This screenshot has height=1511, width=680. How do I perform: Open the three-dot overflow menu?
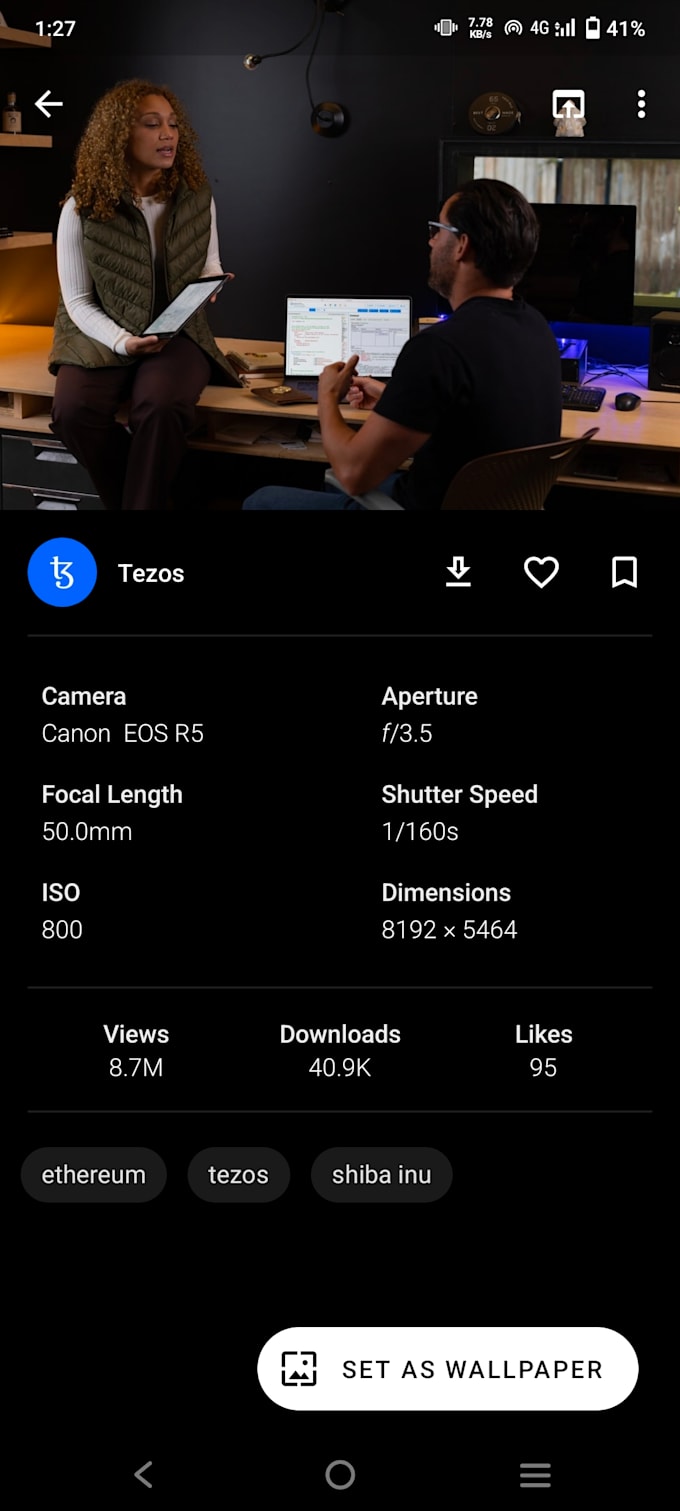point(641,104)
